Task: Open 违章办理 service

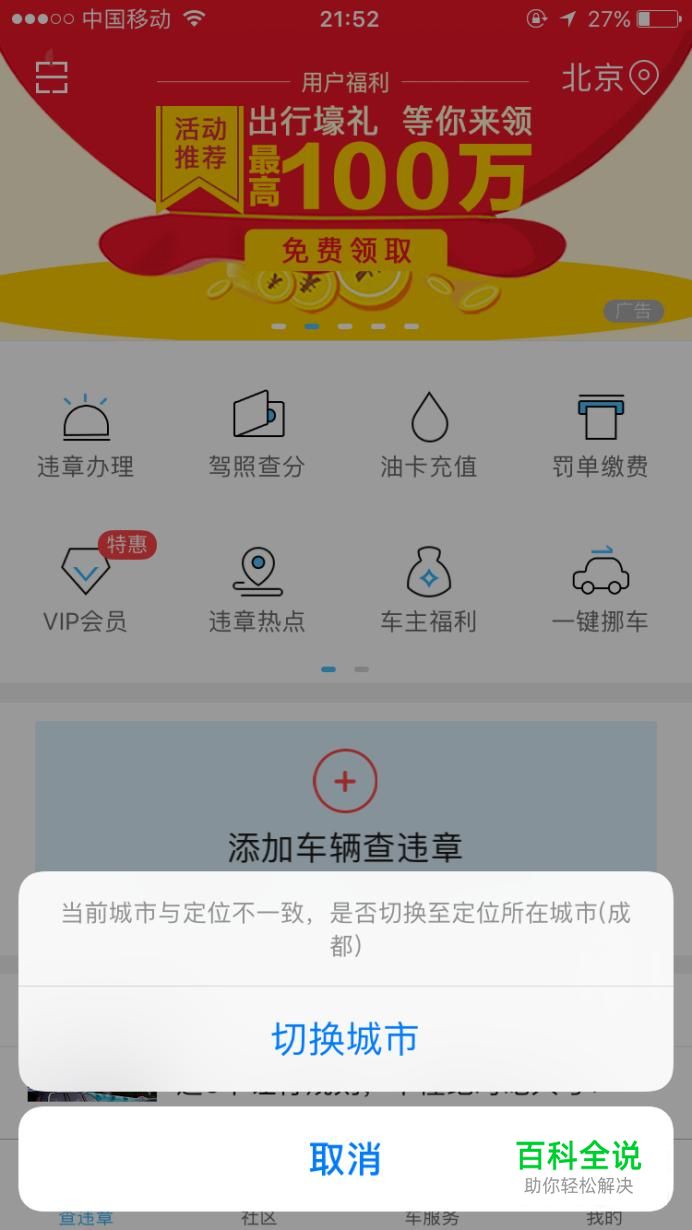Action: click(86, 435)
